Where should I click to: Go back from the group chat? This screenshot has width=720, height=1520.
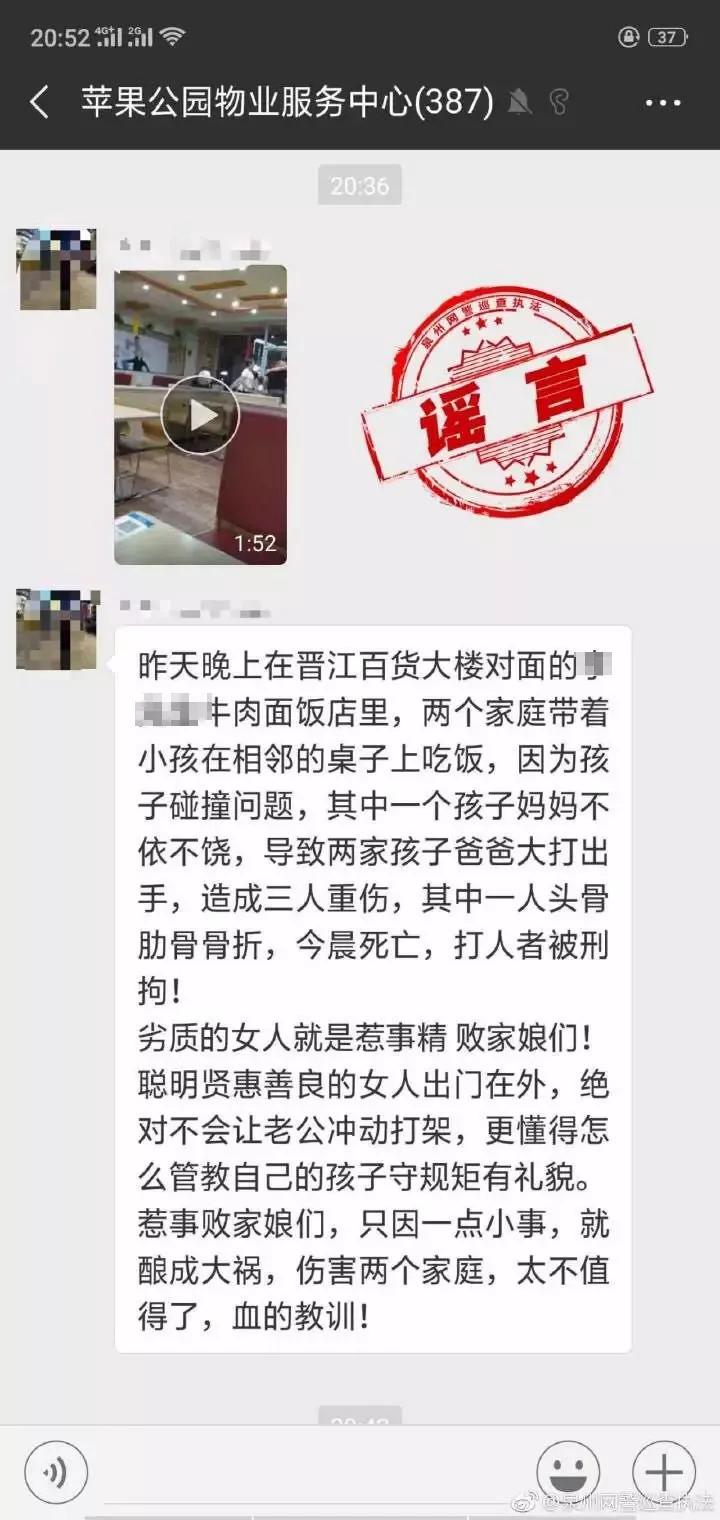[x=40, y=102]
